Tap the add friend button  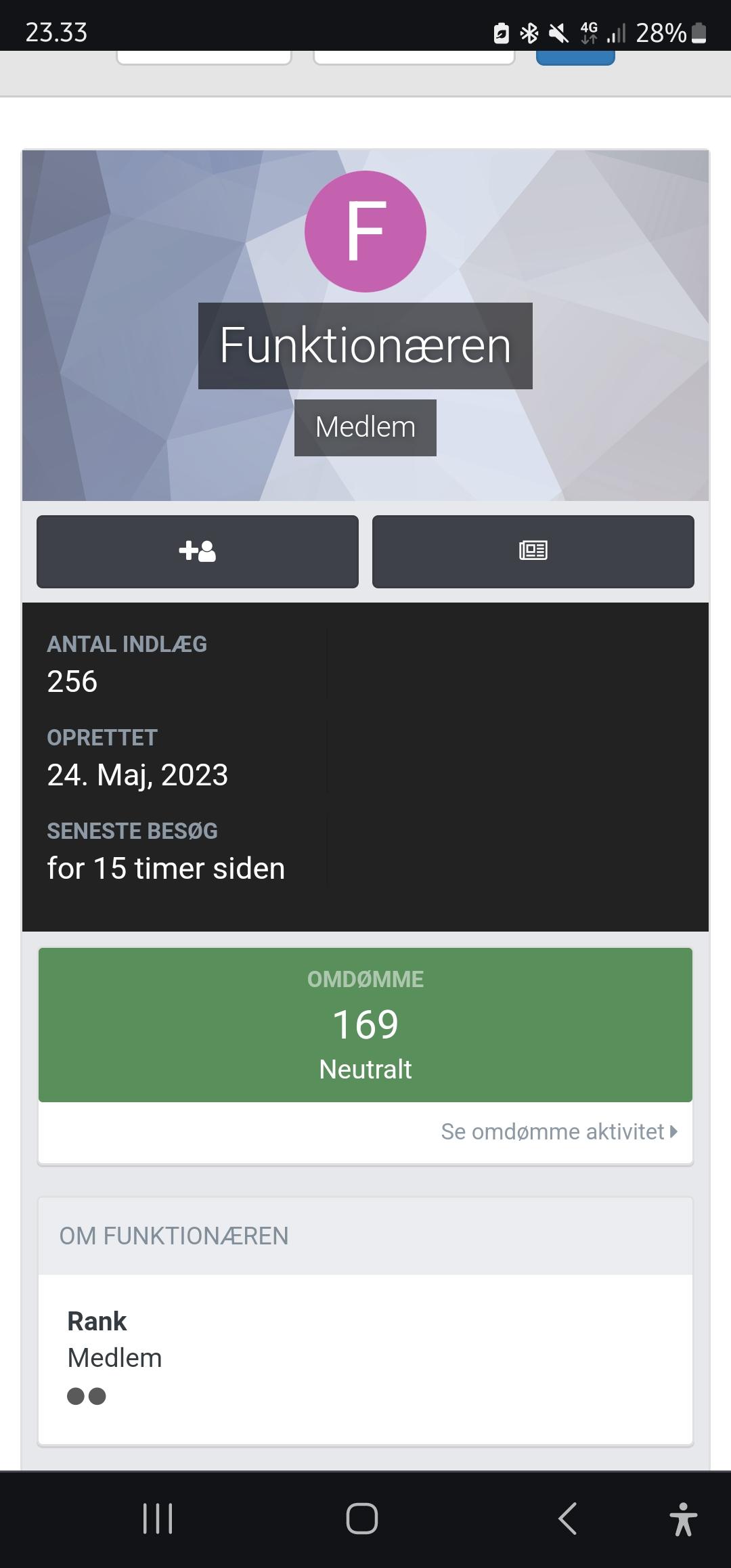tap(197, 551)
